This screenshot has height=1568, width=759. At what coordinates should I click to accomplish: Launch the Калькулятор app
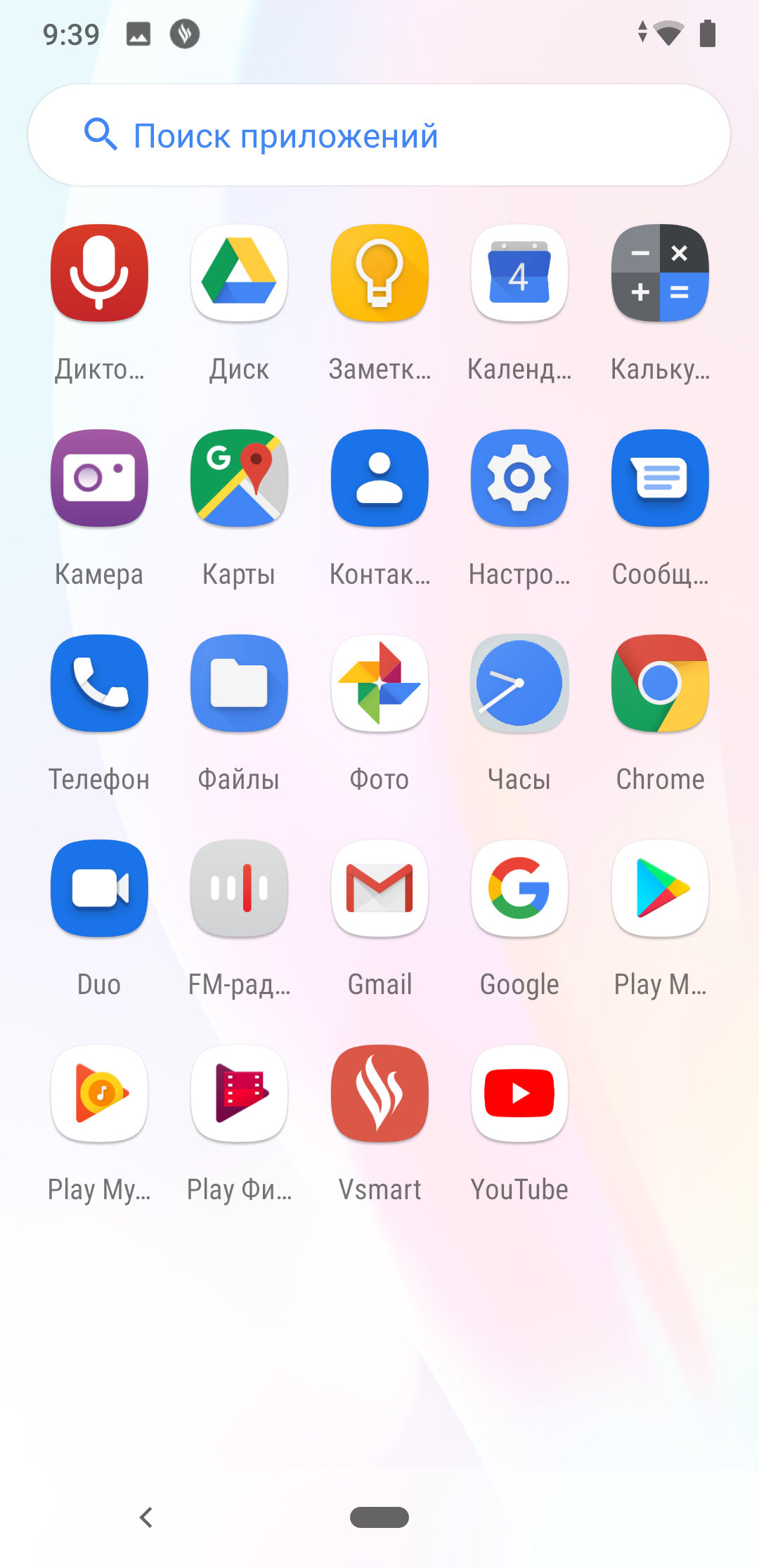pos(660,273)
